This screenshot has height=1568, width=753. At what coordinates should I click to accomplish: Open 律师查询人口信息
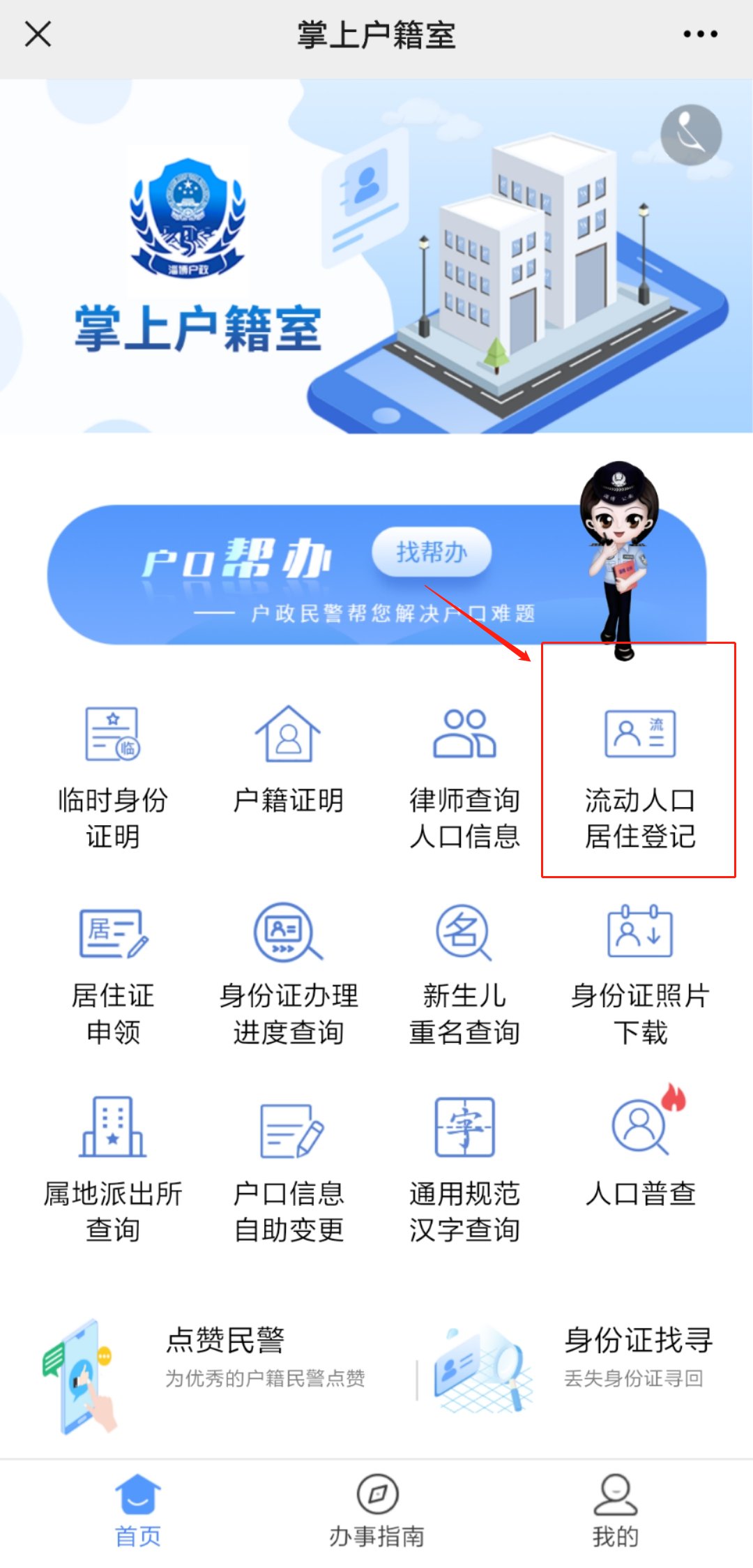[x=464, y=776]
